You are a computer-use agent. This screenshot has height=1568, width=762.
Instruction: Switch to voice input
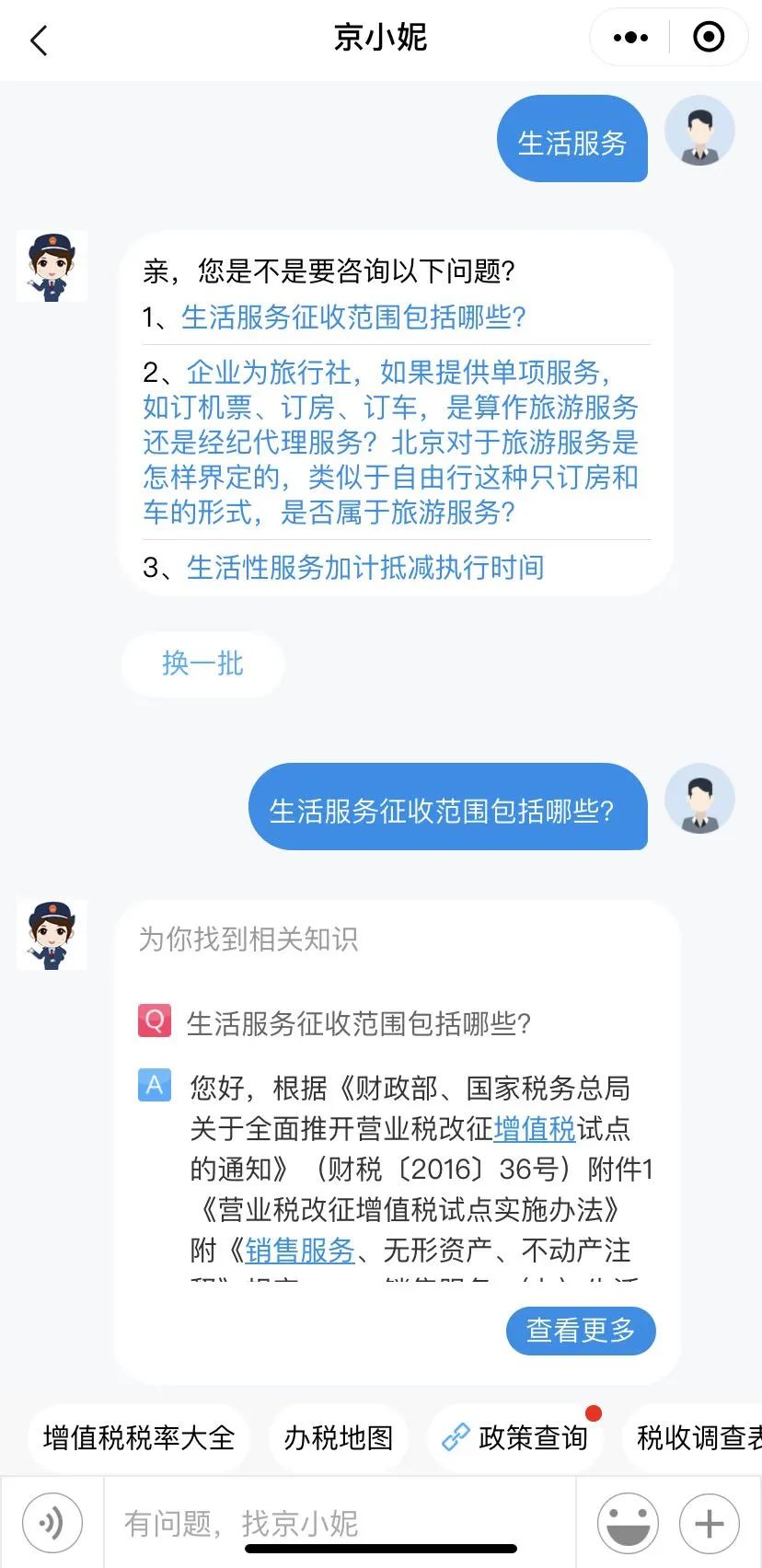pos(52,1523)
